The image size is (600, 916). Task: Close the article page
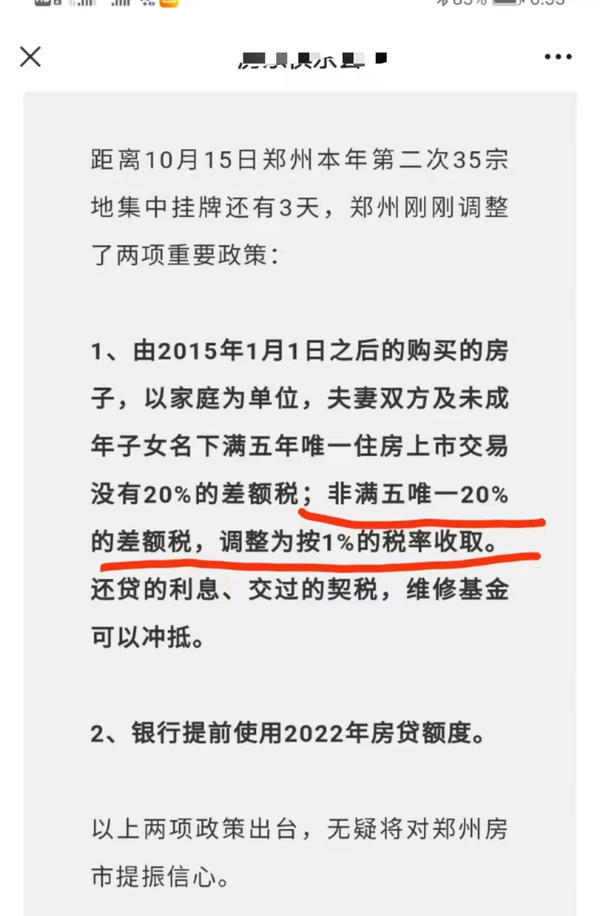point(31,57)
